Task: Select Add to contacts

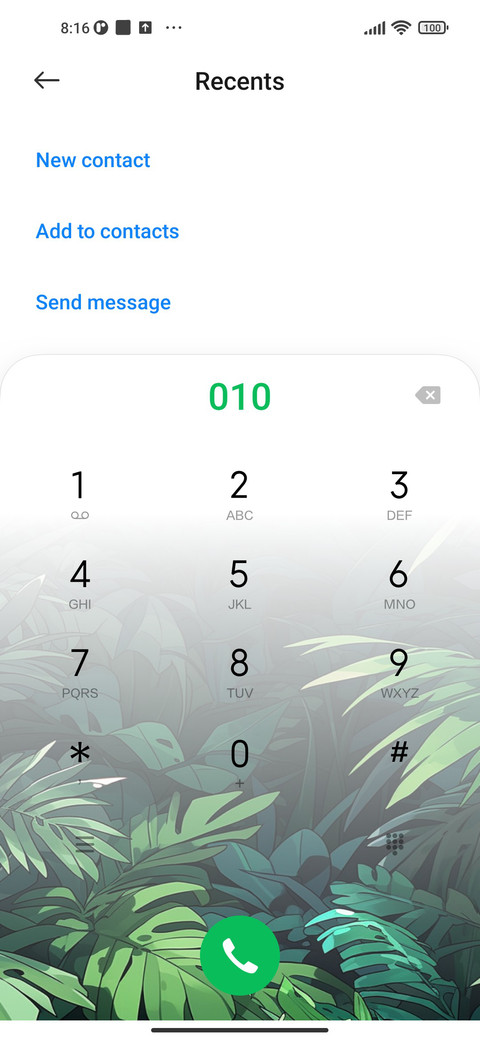Action: (107, 231)
